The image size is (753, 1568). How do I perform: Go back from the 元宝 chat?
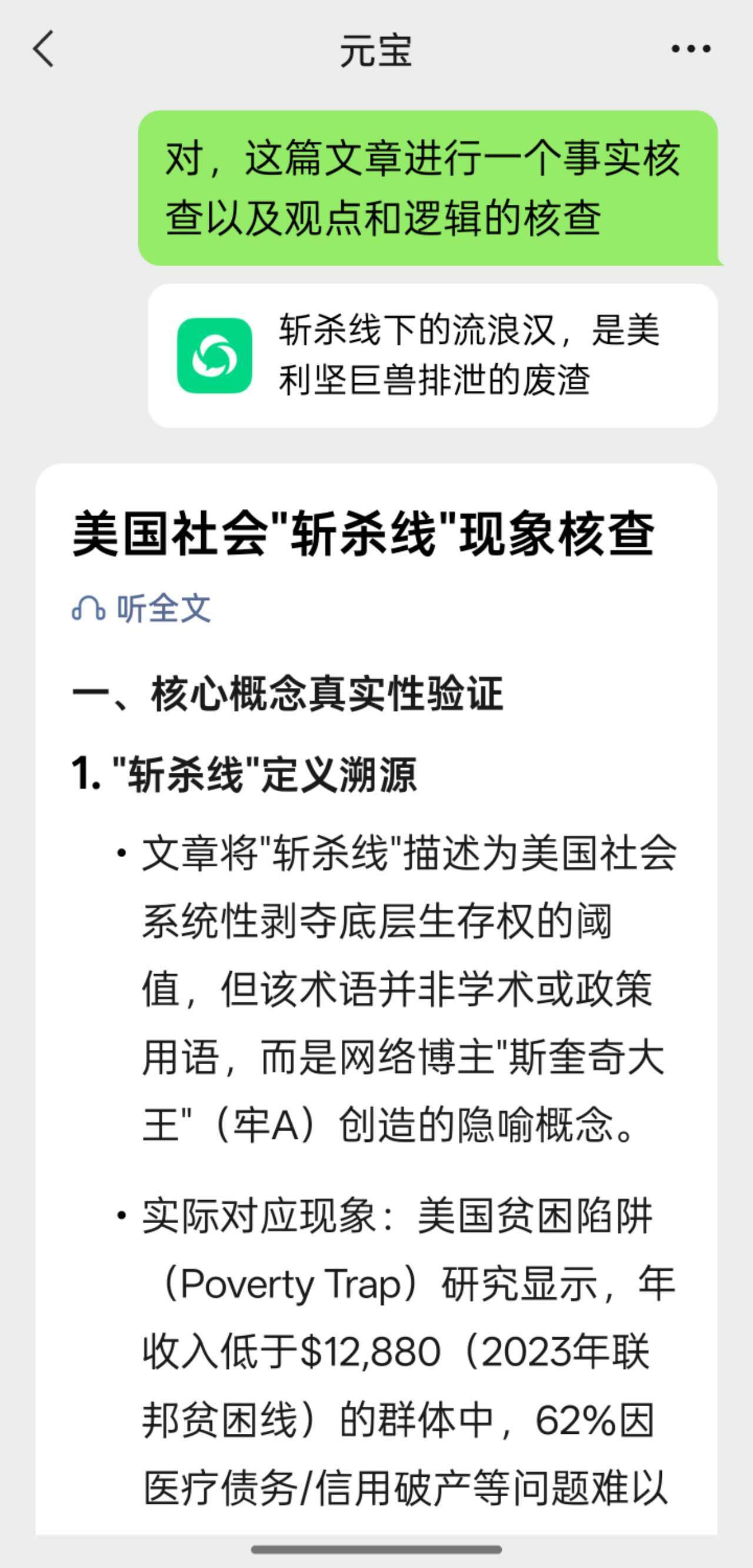click(43, 49)
